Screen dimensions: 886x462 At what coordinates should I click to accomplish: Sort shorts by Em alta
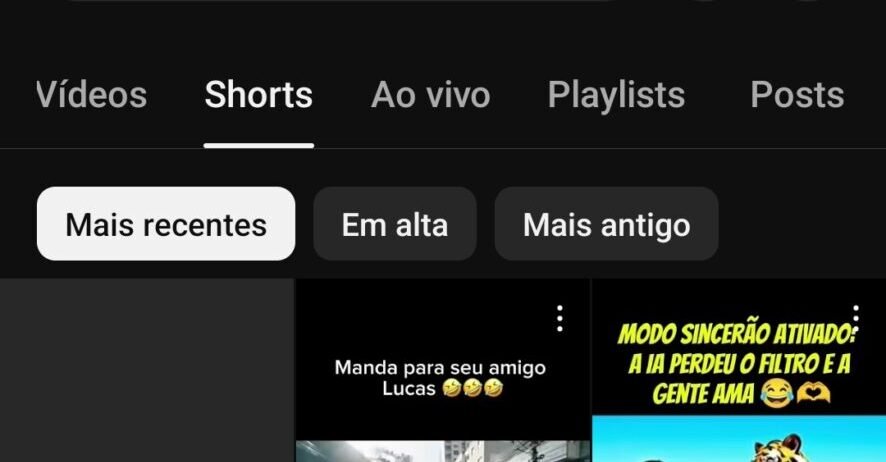394,224
